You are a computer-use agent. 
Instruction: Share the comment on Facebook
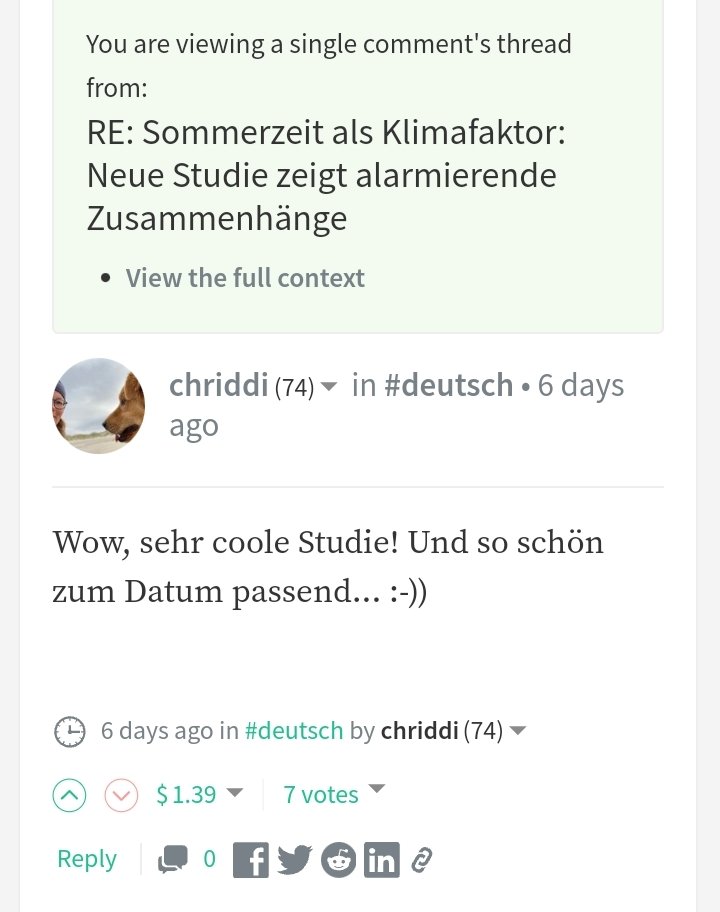tap(250, 860)
